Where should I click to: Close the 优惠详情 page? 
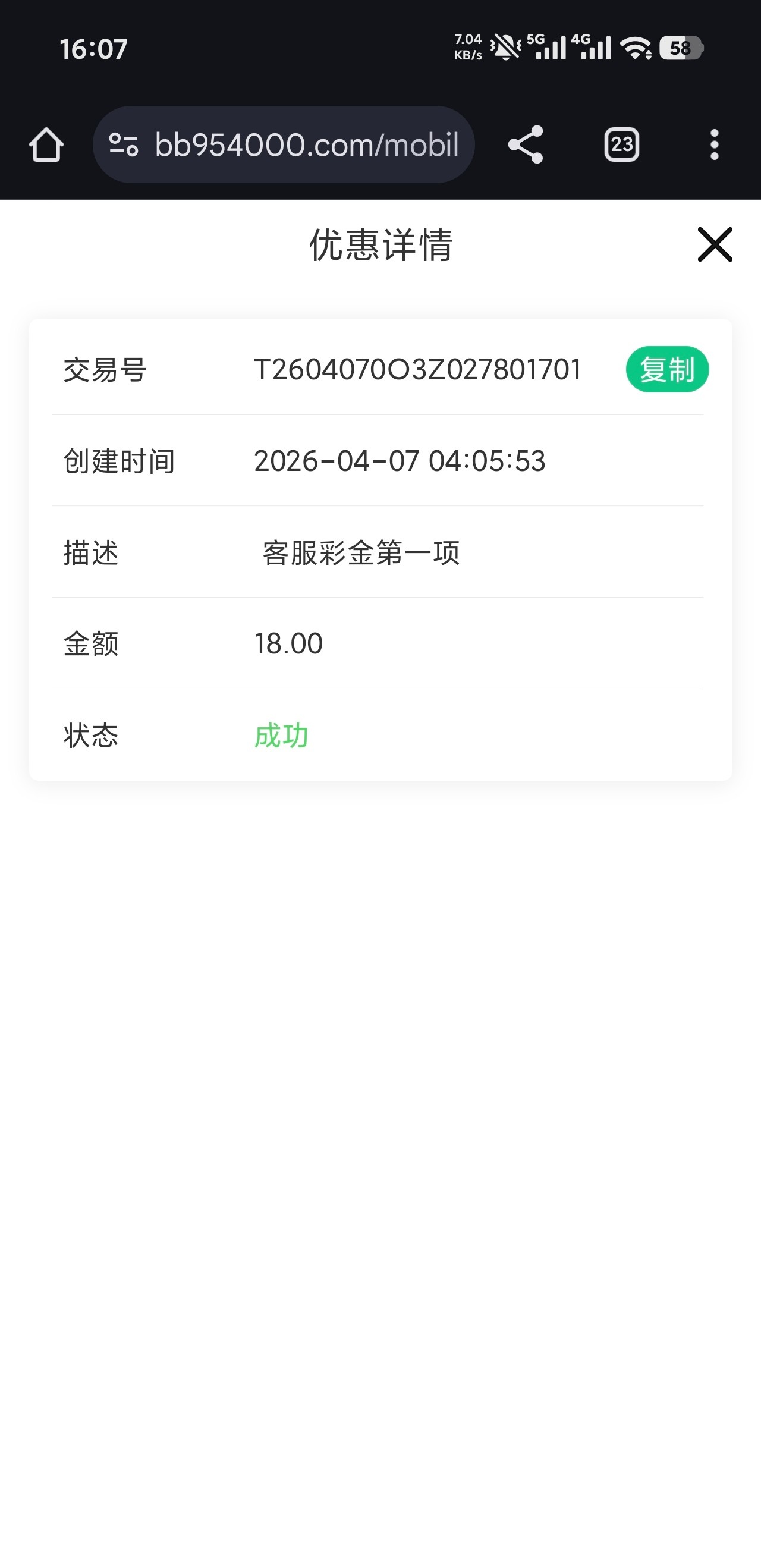[715, 245]
